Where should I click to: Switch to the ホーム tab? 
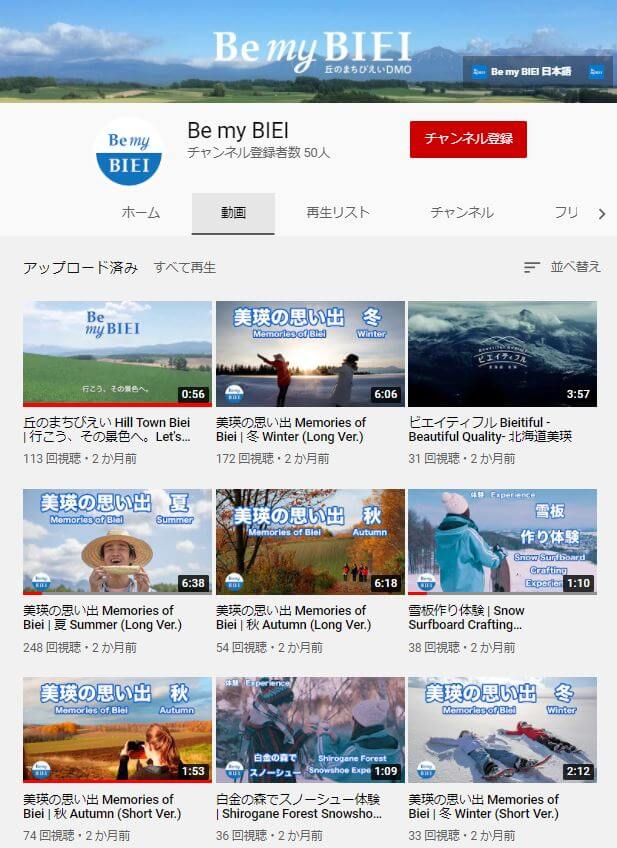pyautogui.click(x=141, y=213)
